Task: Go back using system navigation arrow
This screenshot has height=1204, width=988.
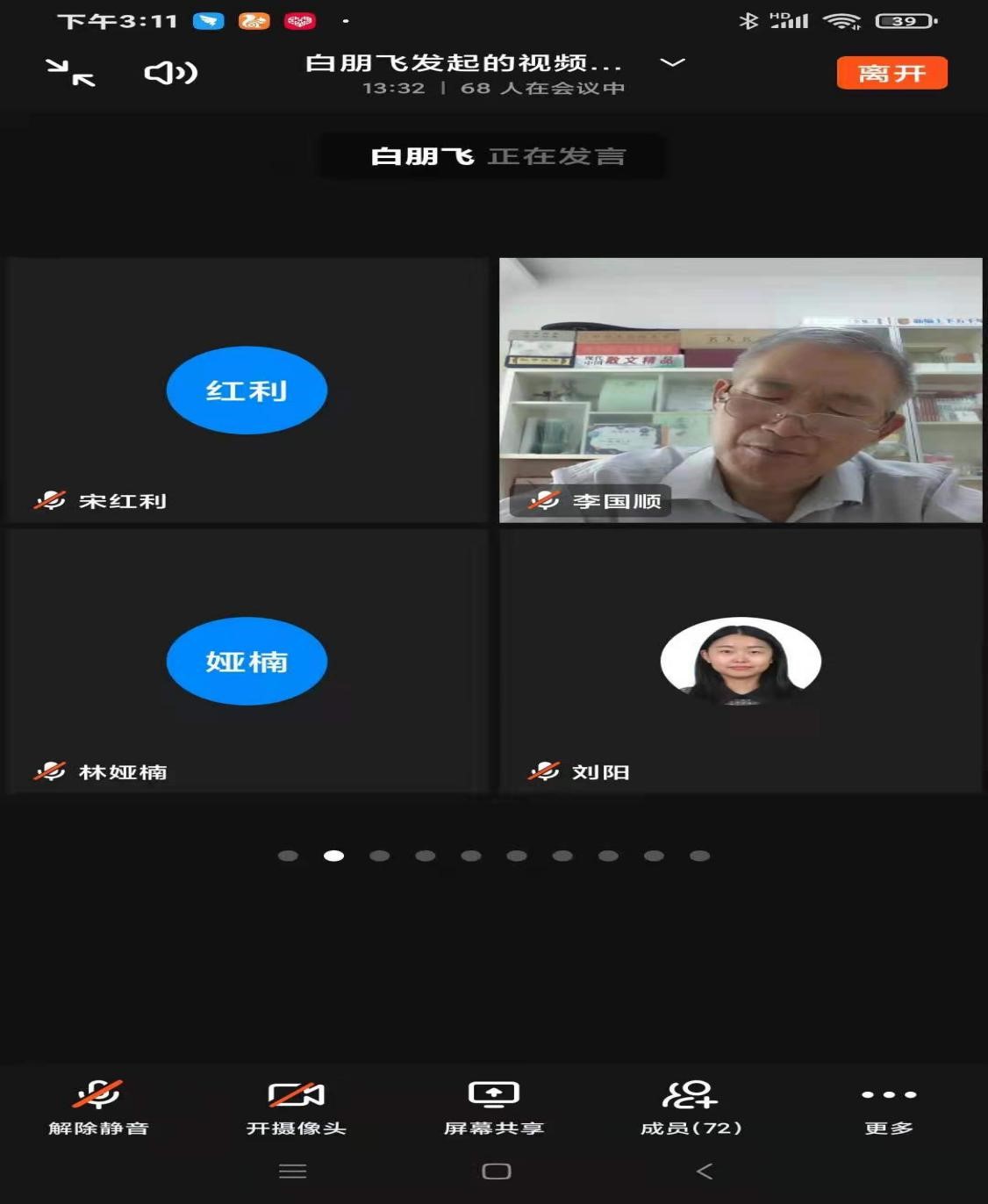Action: point(704,1171)
